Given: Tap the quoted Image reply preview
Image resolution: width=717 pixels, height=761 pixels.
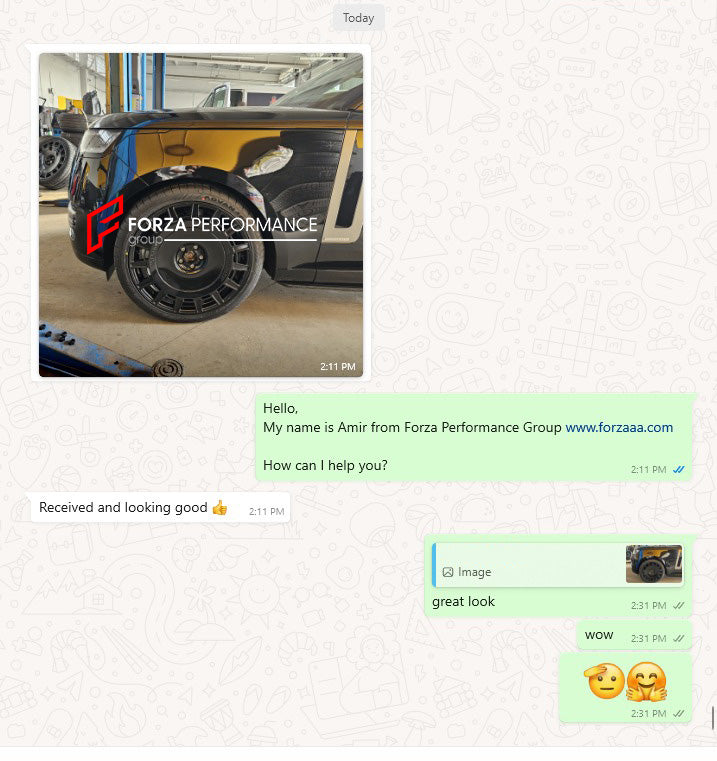Looking at the screenshot, I should coord(558,565).
